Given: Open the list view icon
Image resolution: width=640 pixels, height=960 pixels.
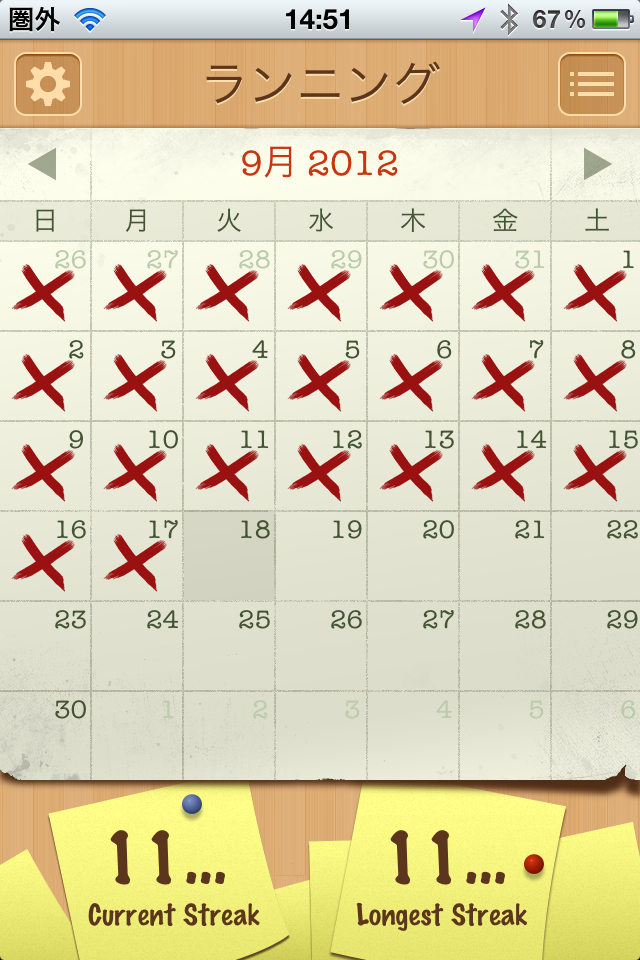Looking at the screenshot, I should tap(591, 84).
